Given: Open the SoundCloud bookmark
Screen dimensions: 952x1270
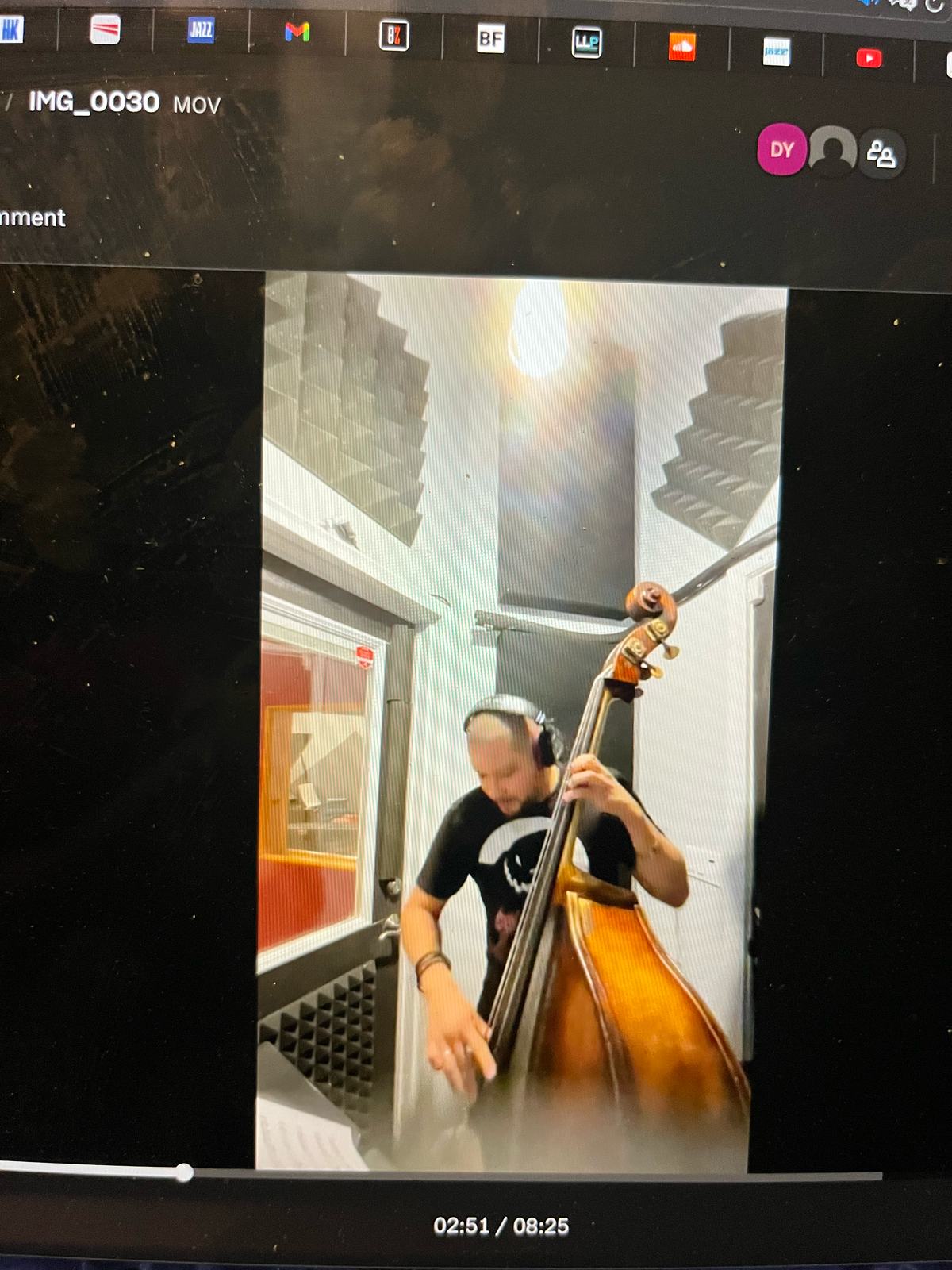Looking at the screenshot, I should point(681,47).
